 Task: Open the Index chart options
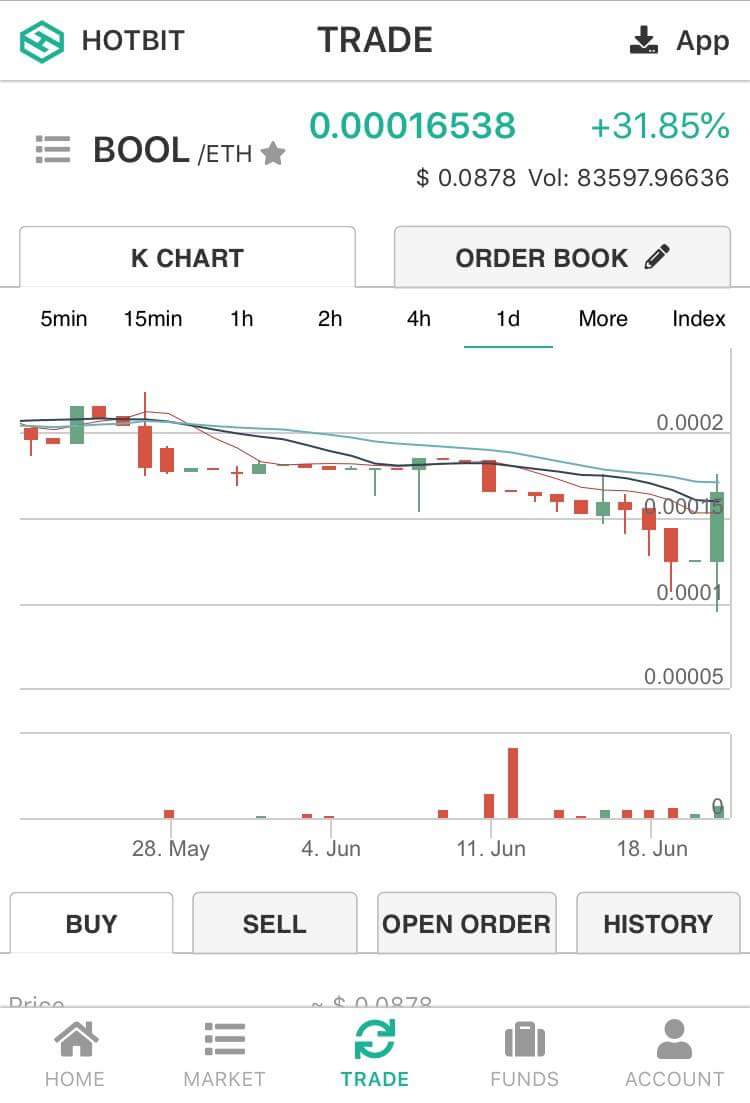pyautogui.click(x=698, y=319)
